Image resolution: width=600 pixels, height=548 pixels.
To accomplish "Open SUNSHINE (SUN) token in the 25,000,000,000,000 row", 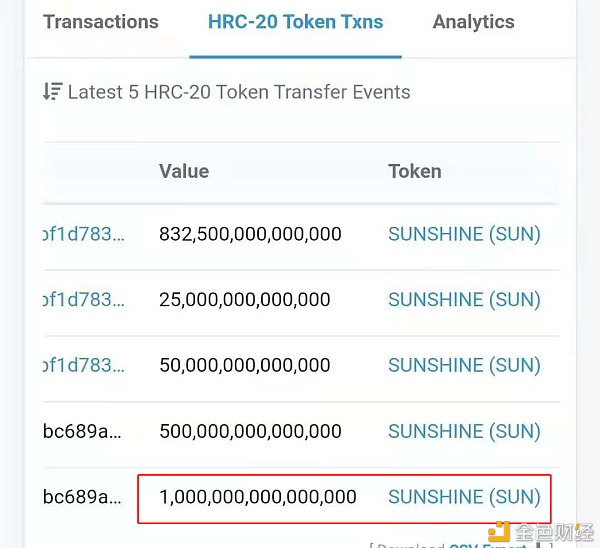I will pos(464,299).
